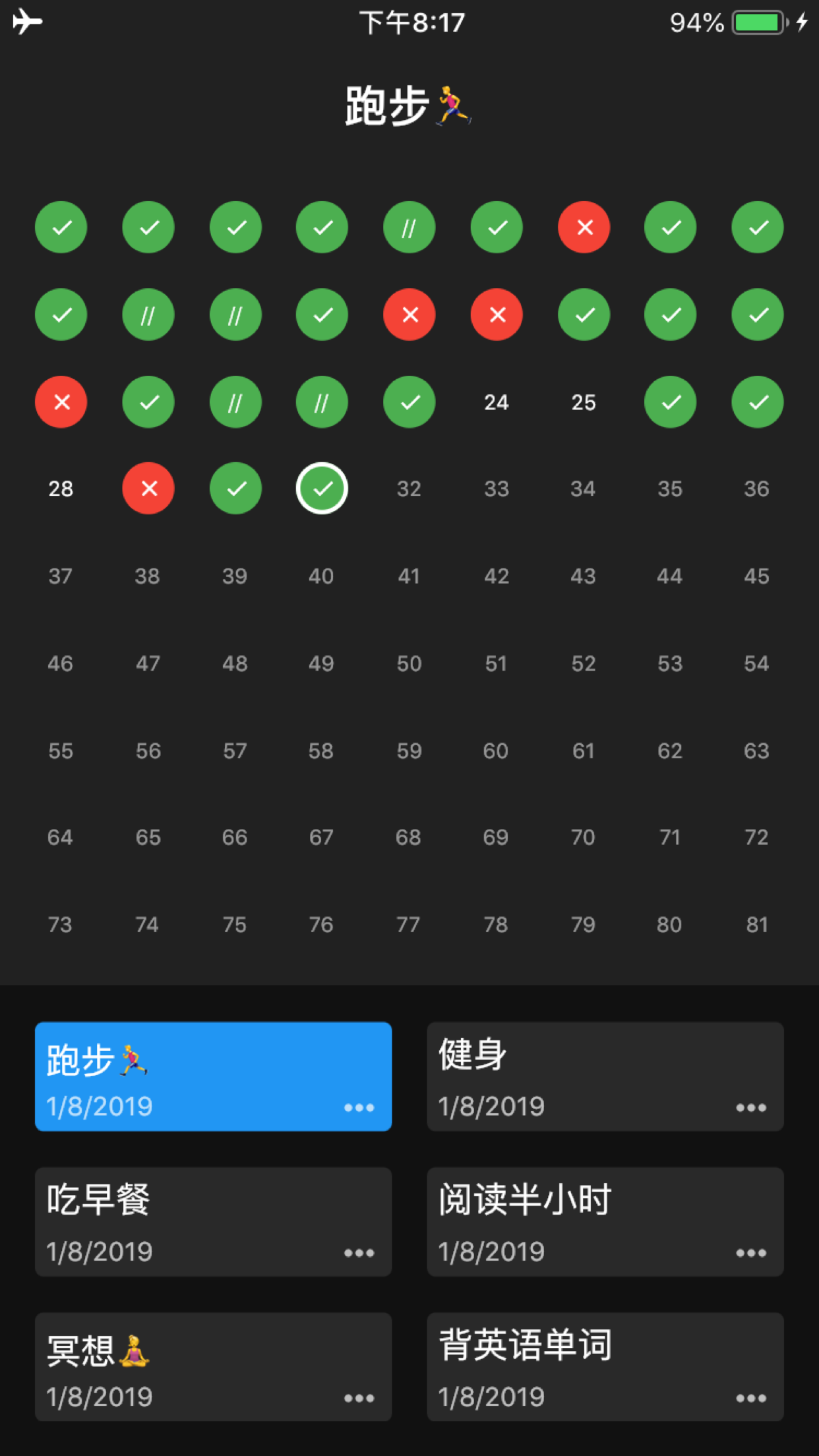Tap day 32 in the grid
The width and height of the screenshot is (819, 1456).
pos(409,489)
